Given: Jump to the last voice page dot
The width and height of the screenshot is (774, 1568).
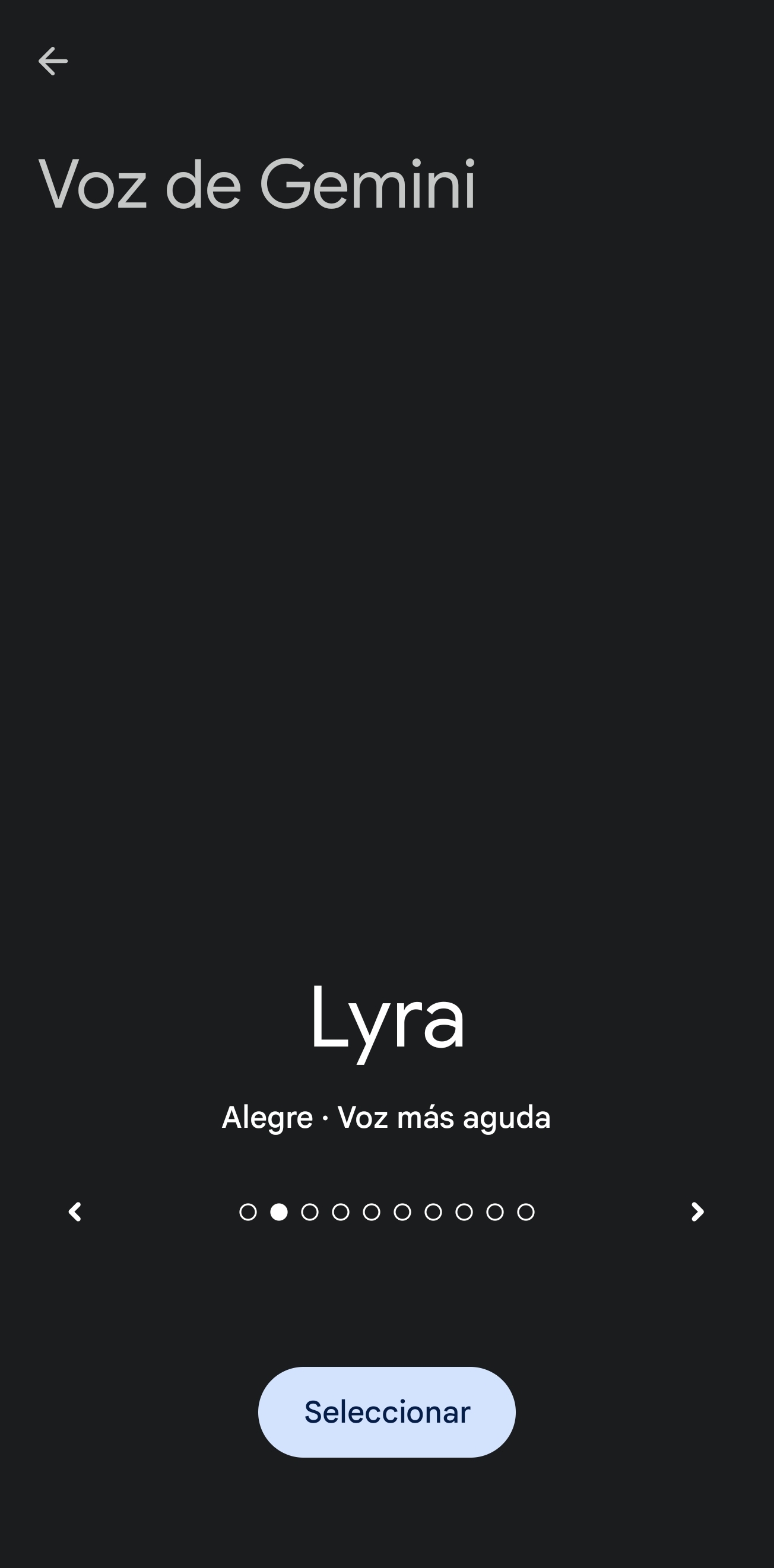Looking at the screenshot, I should pyautogui.click(x=525, y=1212).
